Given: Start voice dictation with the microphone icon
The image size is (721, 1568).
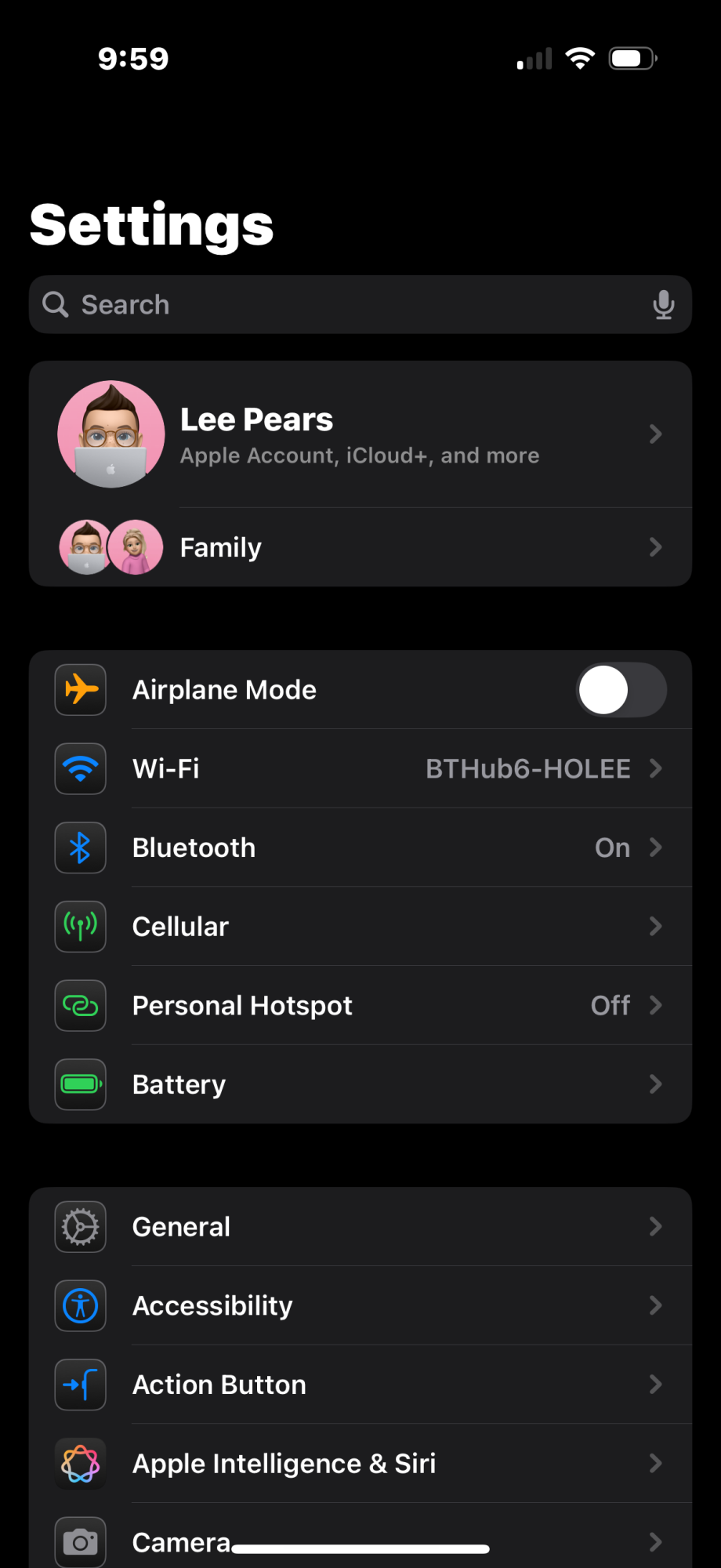Looking at the screenshot, I should [663, 304].
